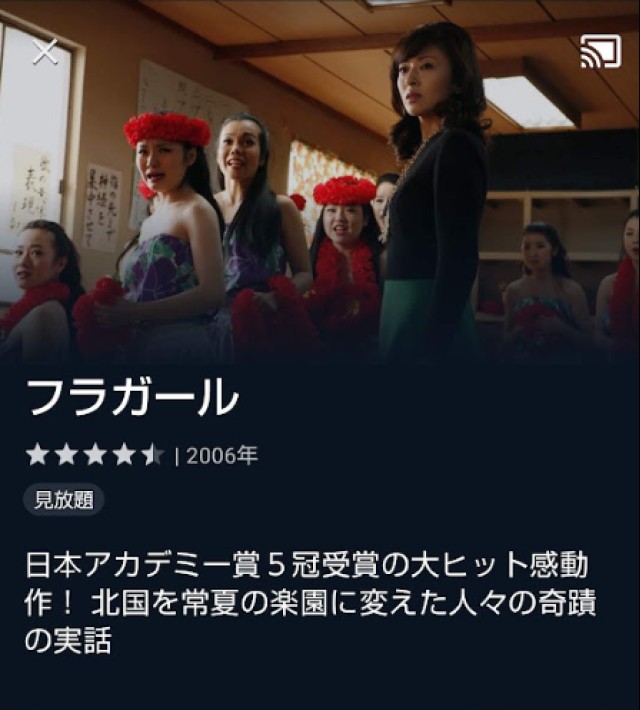Close the フラガール detail page
The image size is (640, 710).
point(45,51)
